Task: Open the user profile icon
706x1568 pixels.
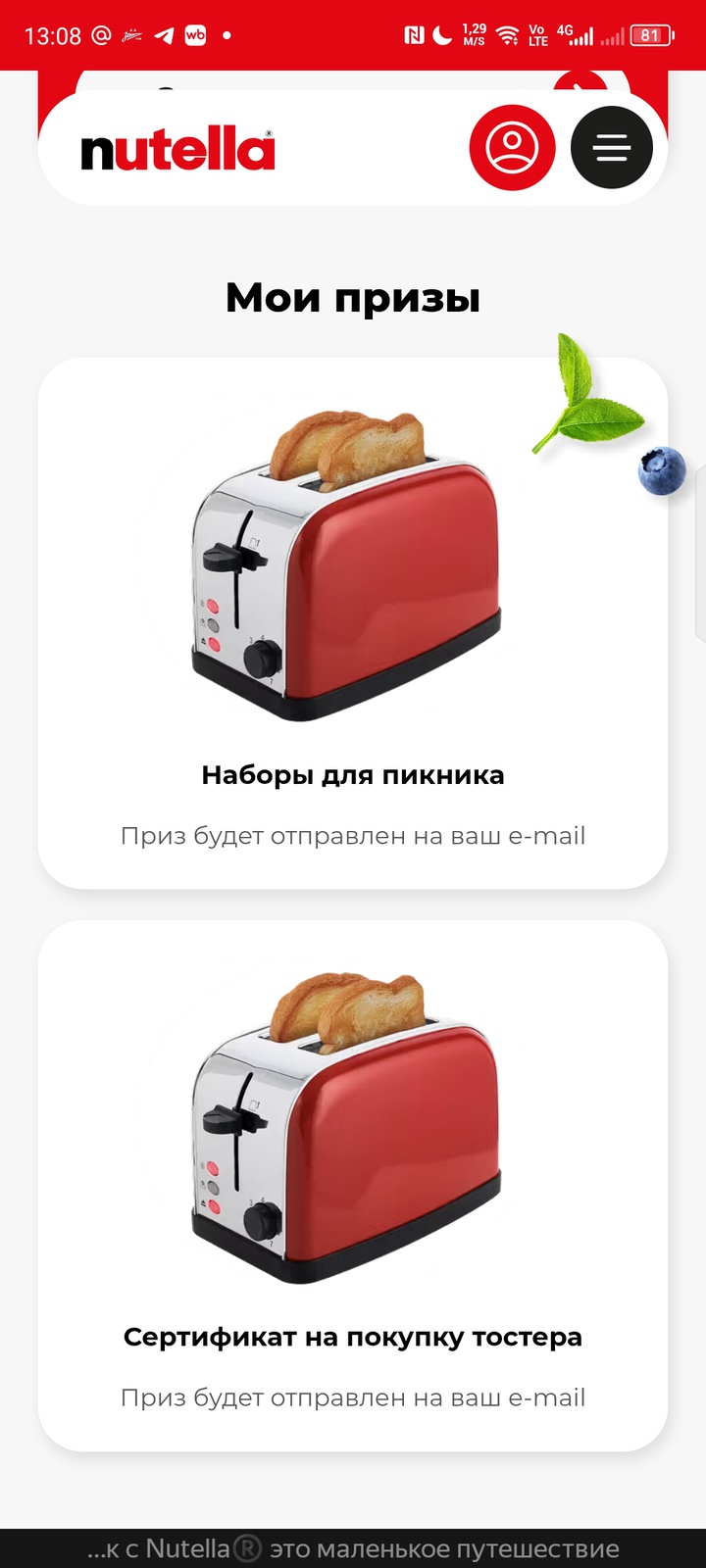Action: 512,148
